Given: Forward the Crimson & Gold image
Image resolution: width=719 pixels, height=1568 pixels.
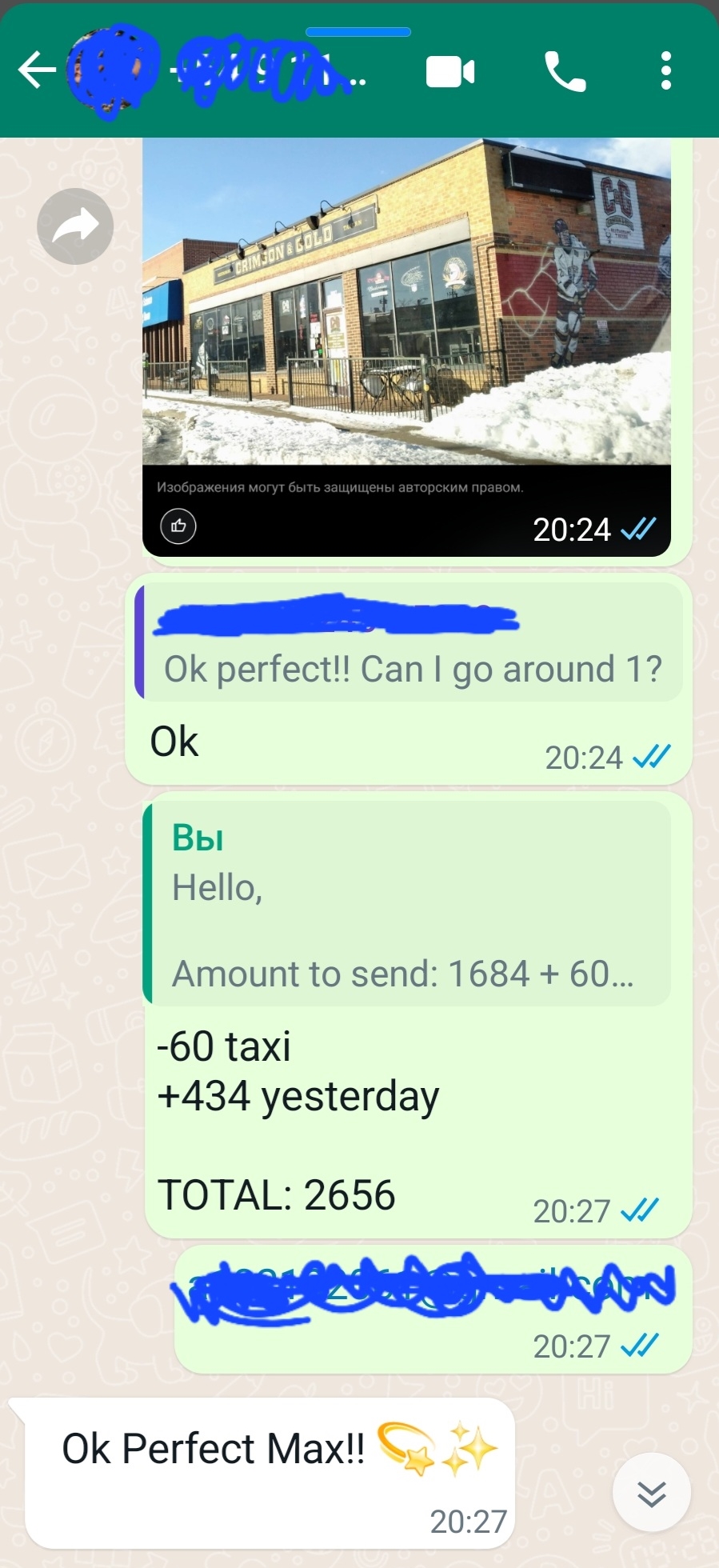Looking at the screenshot, I should [75, 226].
